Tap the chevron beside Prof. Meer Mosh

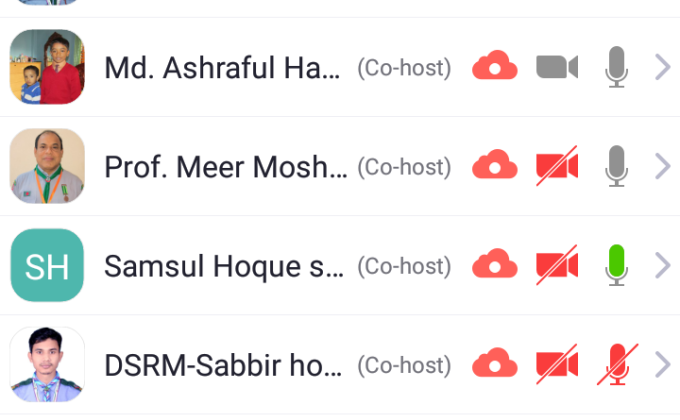point(661,166)
